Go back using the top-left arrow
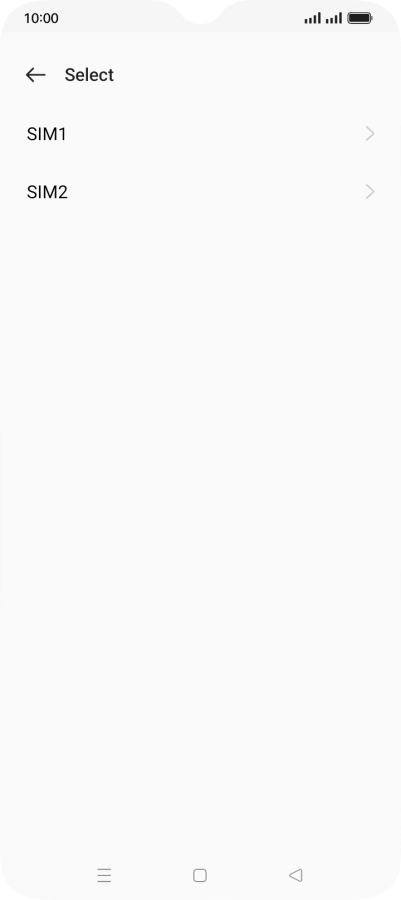Viewport: 401px width, 900px height. click(x=36, y=75)
